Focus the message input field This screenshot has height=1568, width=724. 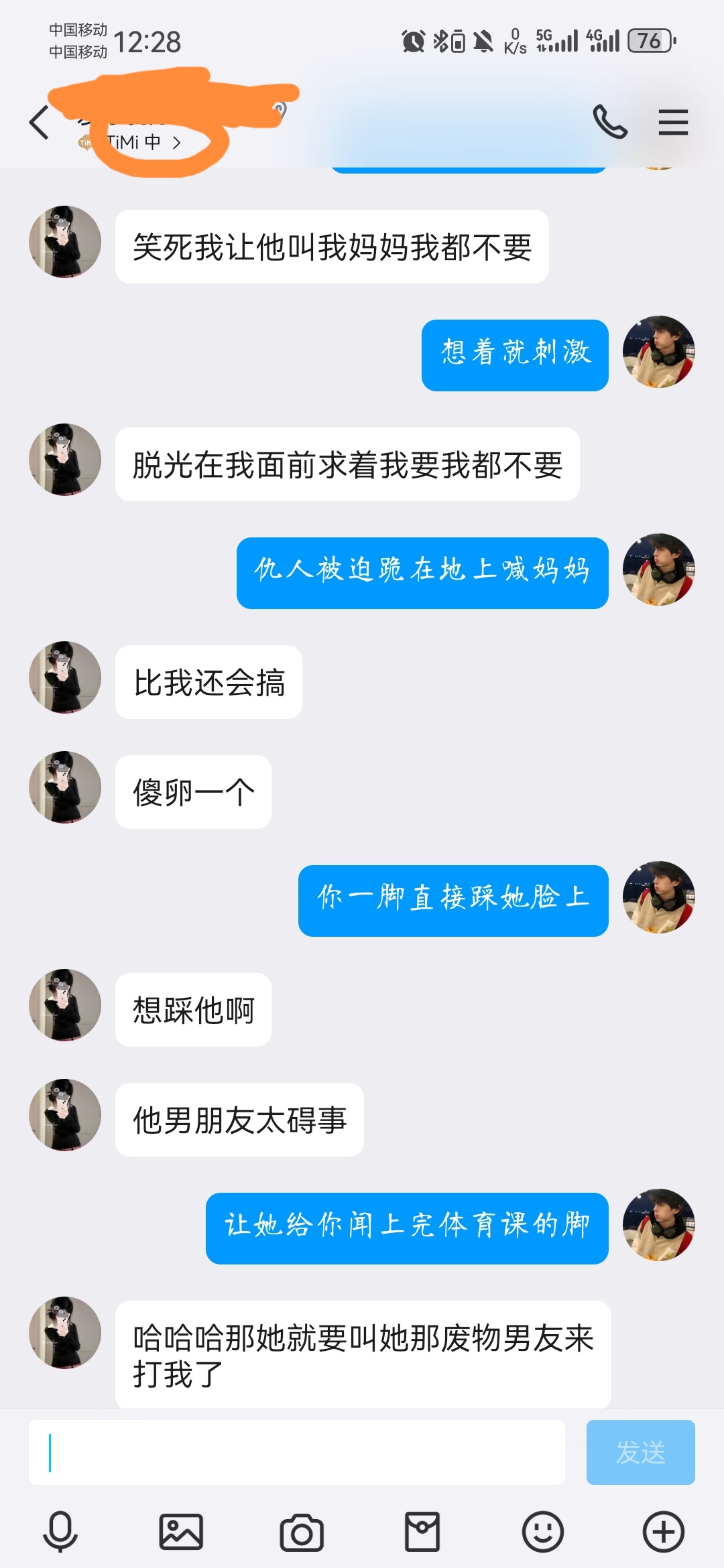pyautogui.click(x=296, y=1453)
